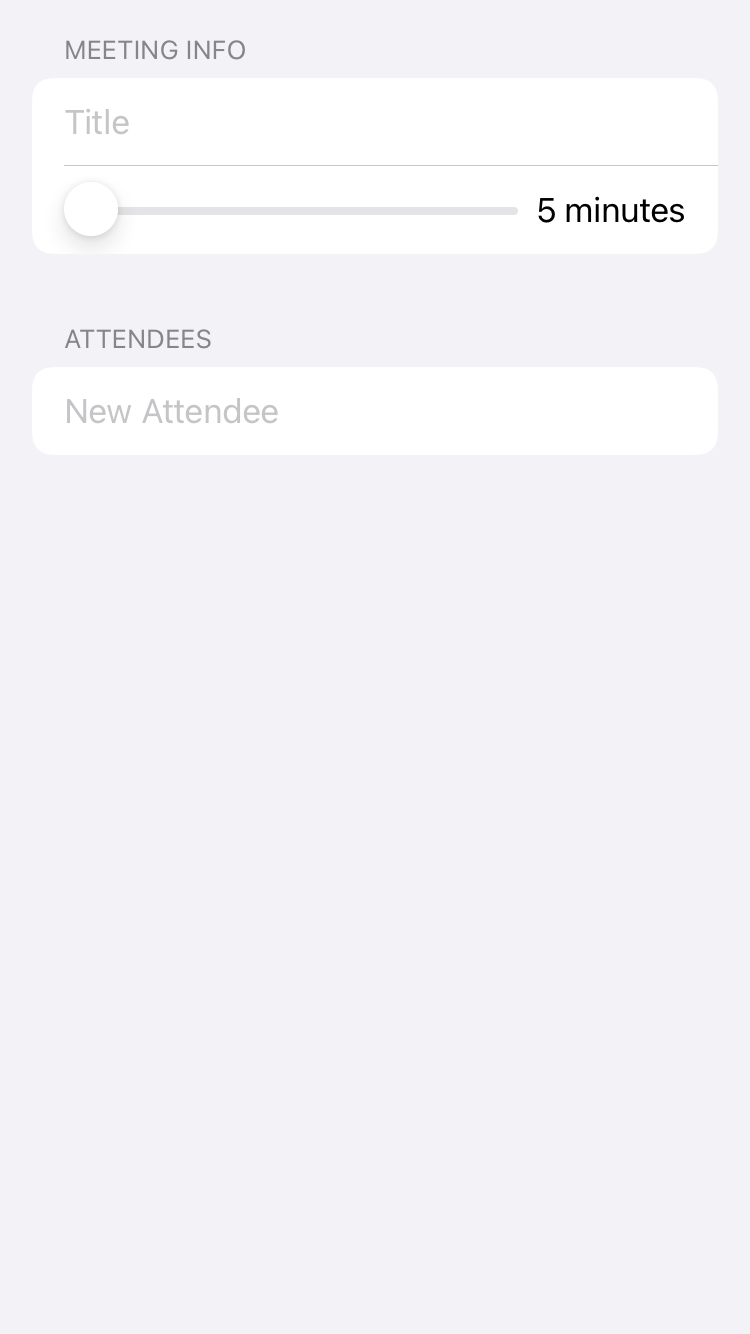This screenshot has height=1334, width=750.
Task: Select the New Attendee placeholder text
Action: click(171, 411)
